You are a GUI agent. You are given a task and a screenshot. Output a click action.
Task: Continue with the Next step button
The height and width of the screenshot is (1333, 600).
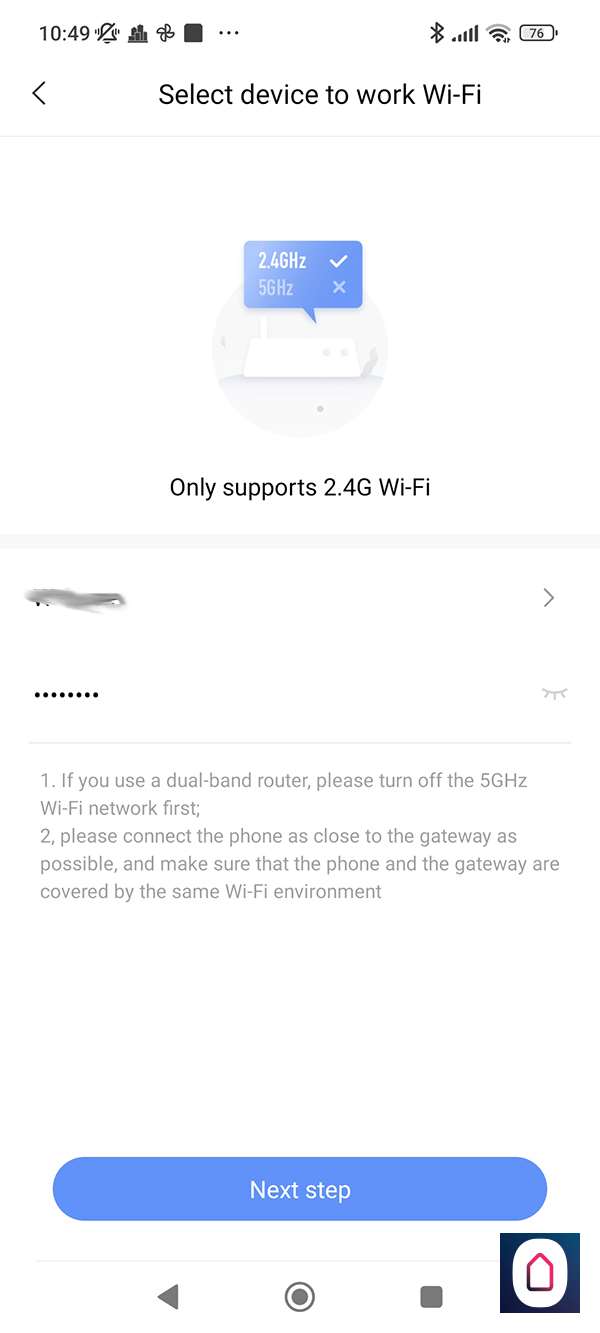click(x=300, y=1189)
